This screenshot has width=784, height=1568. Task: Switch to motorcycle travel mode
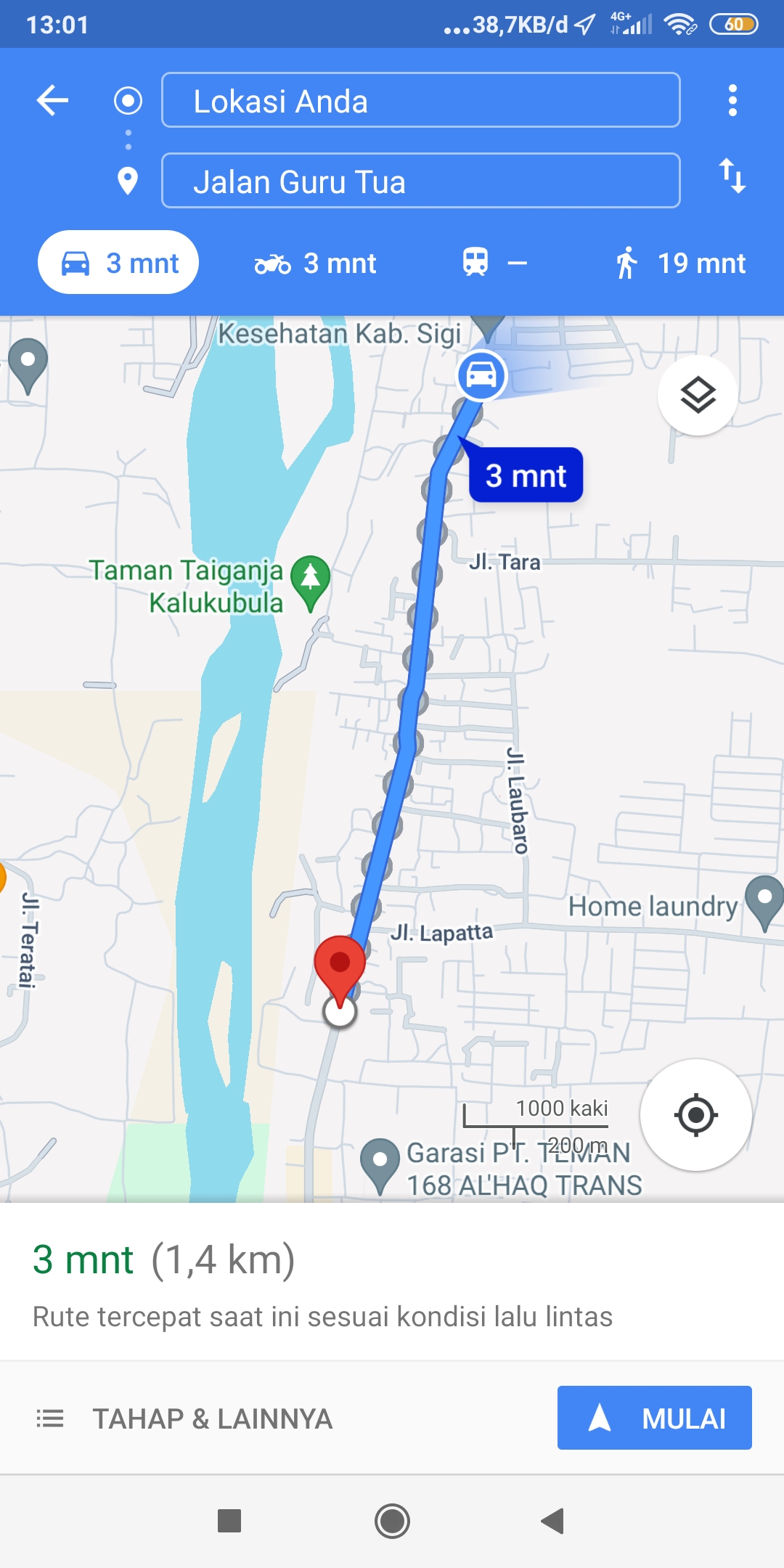pos(315,263)
